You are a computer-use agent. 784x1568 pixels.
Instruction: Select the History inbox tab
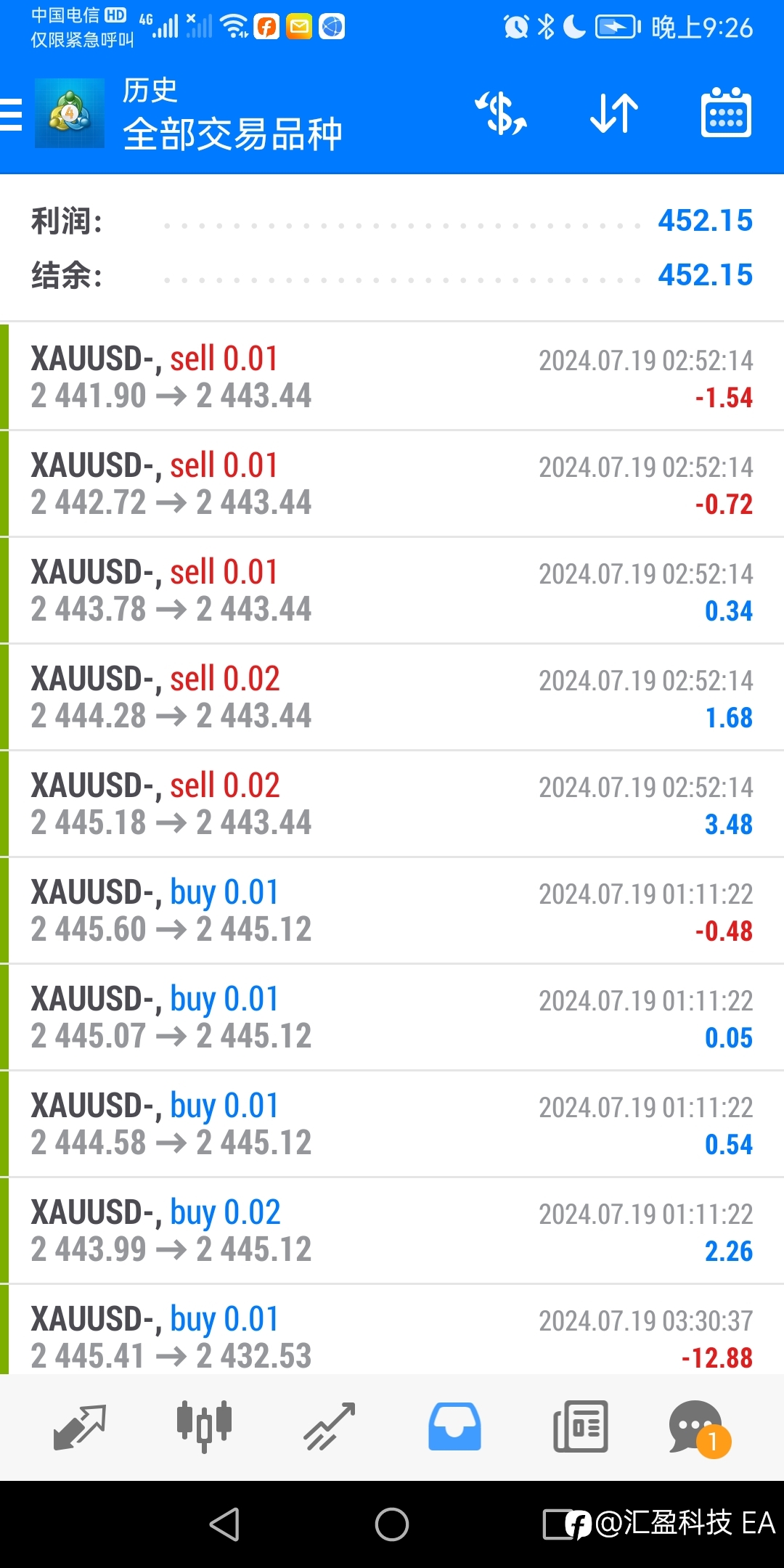coord(454,1426)
